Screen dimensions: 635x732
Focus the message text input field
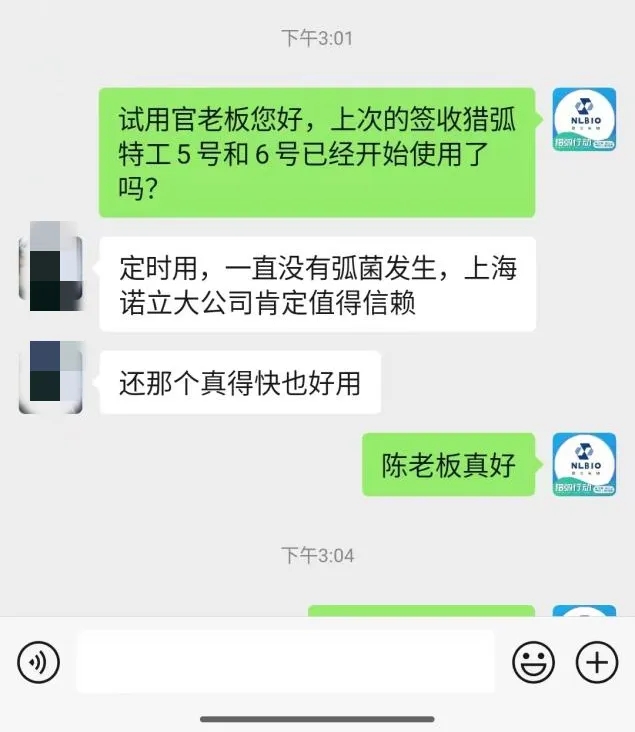click(x=285, y=662)
